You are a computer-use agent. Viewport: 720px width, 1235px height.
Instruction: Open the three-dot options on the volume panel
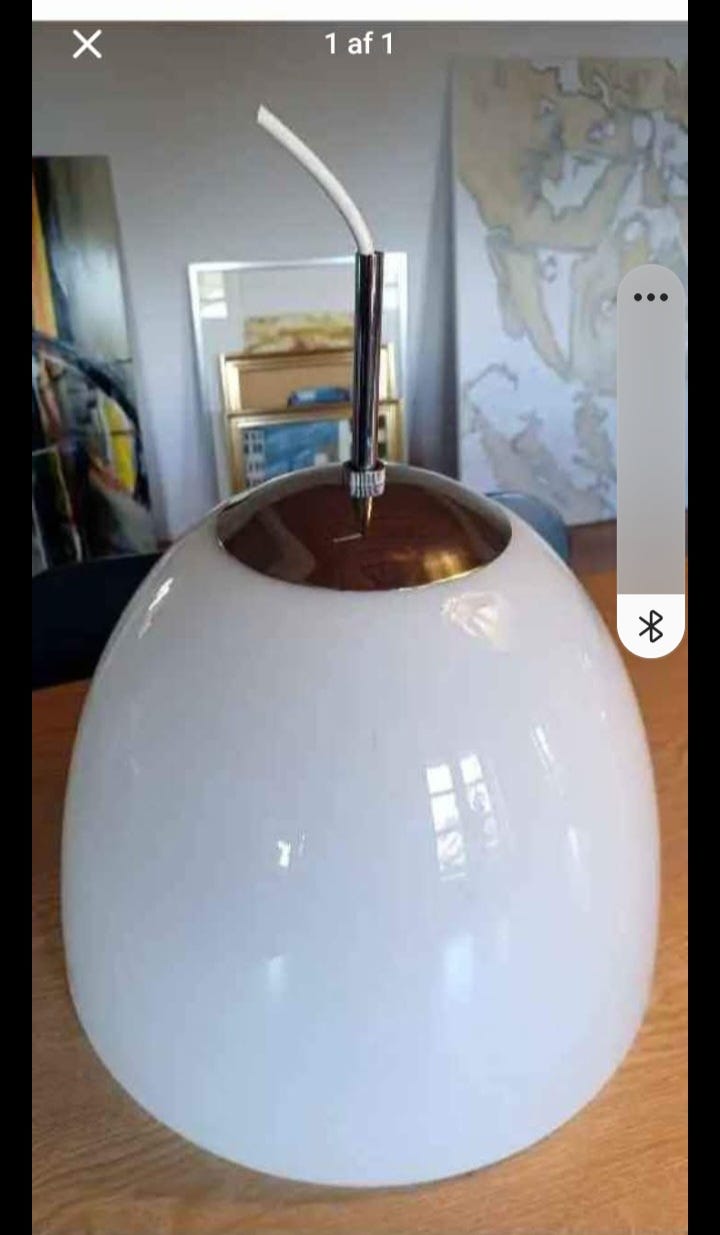651,297
